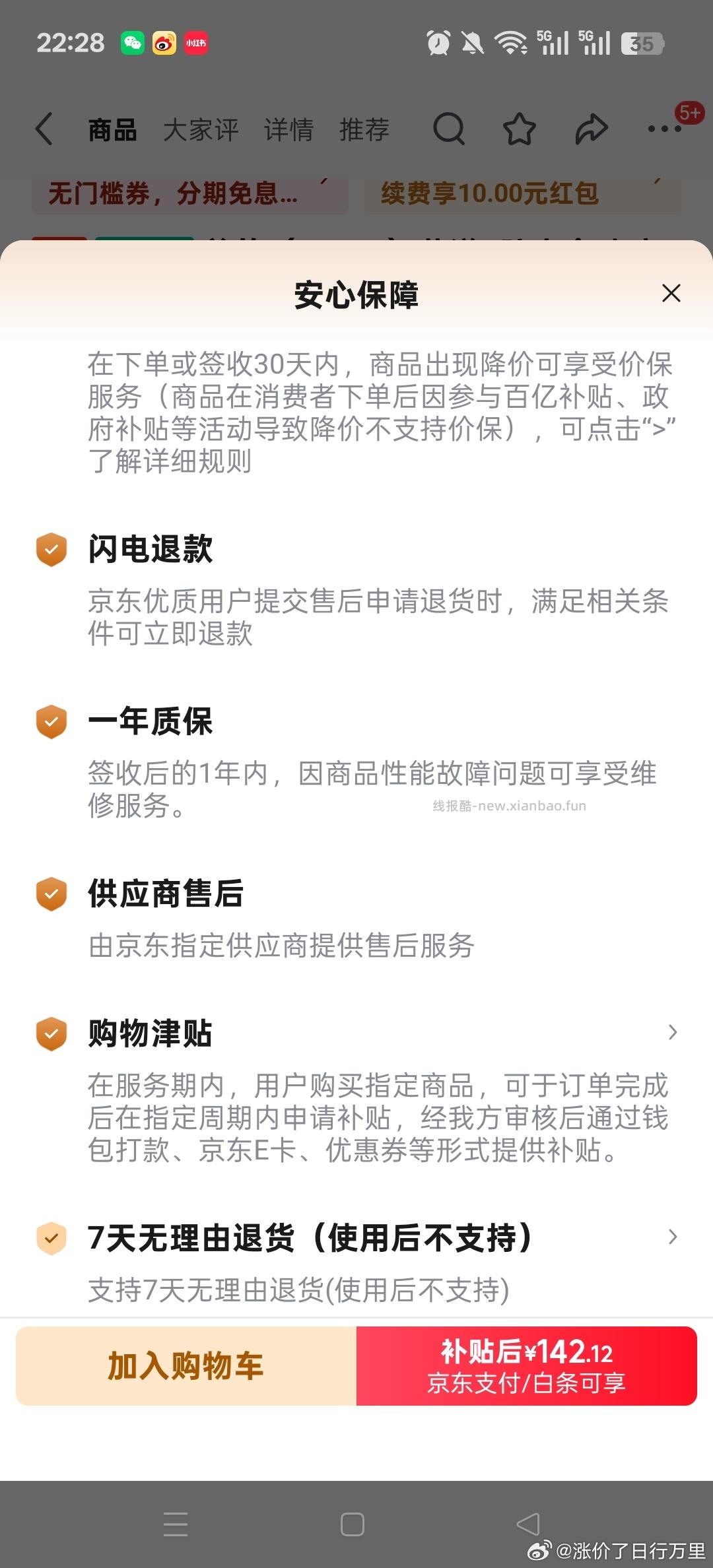Tap the star icon to favorite this product
The width and height of the screenshot is (713, 1568).
pos(520,129)
